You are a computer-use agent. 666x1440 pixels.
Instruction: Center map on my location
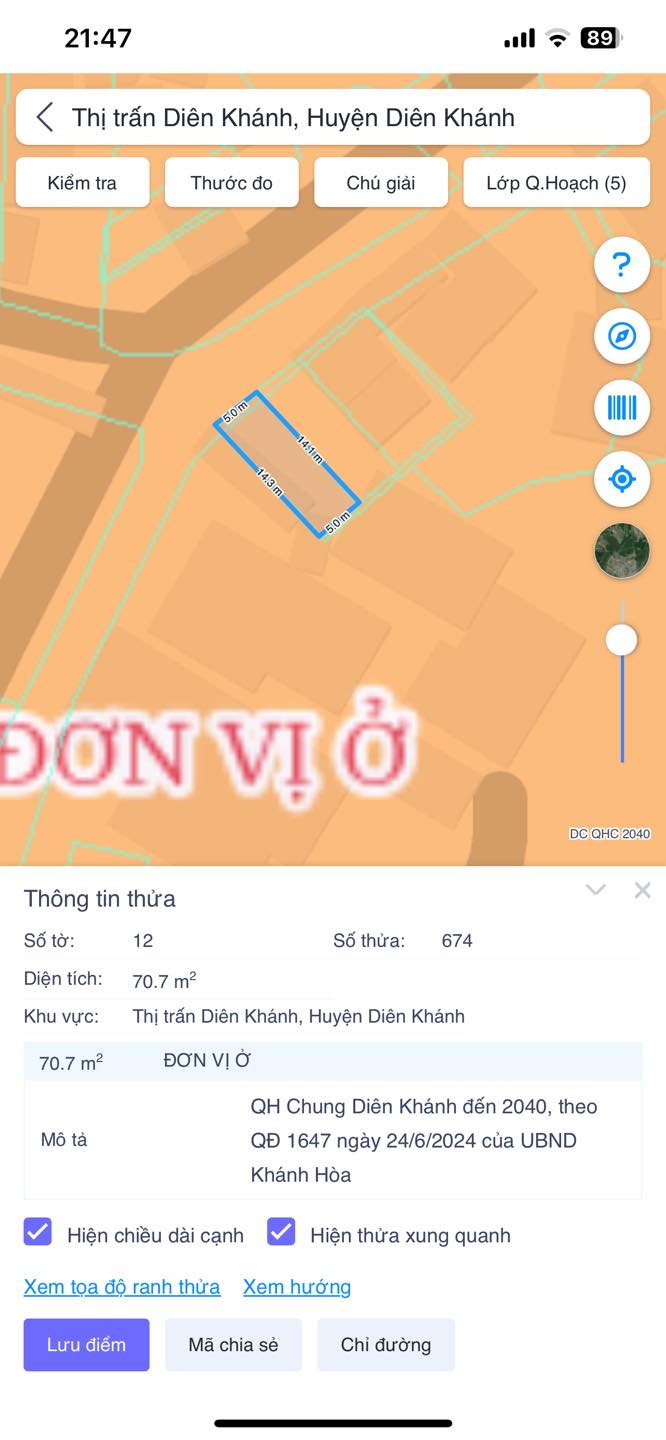tap(622, 479)
